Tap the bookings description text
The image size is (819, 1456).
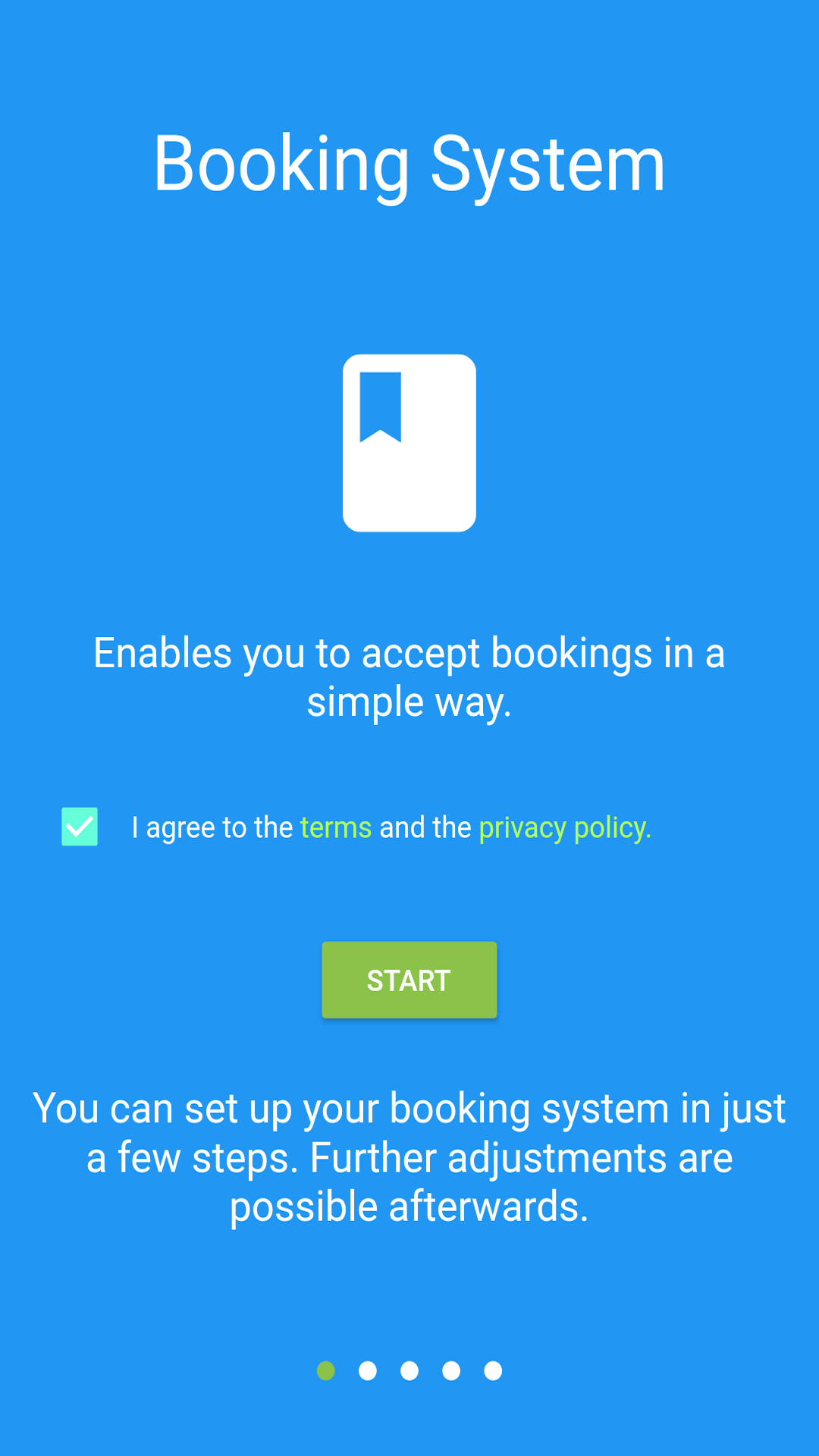(x=409, y=676)
